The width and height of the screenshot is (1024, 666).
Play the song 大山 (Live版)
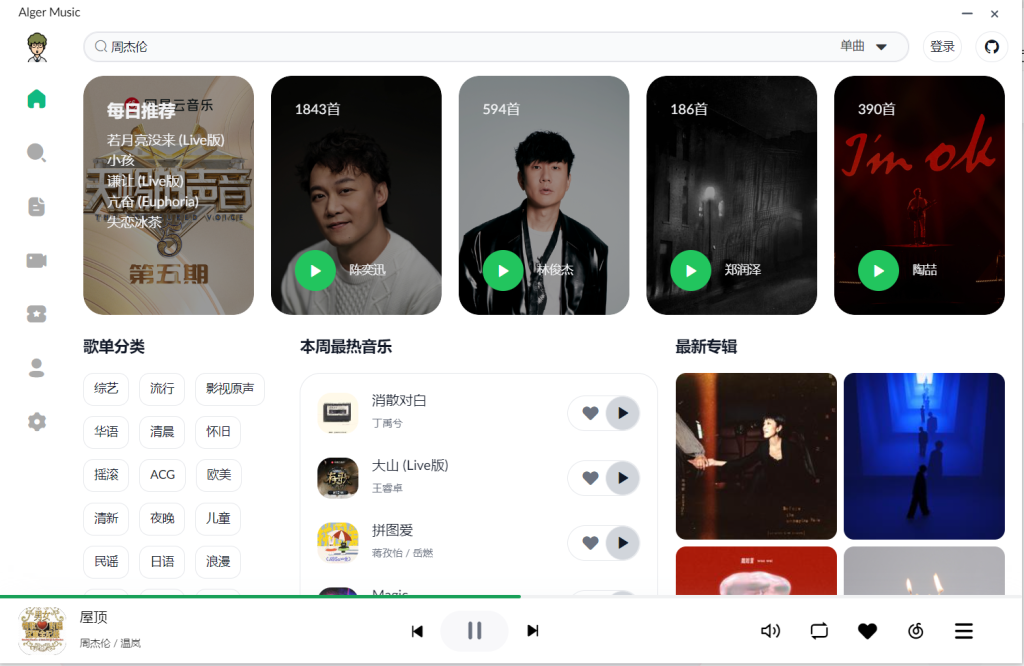[x=623, y=478]
